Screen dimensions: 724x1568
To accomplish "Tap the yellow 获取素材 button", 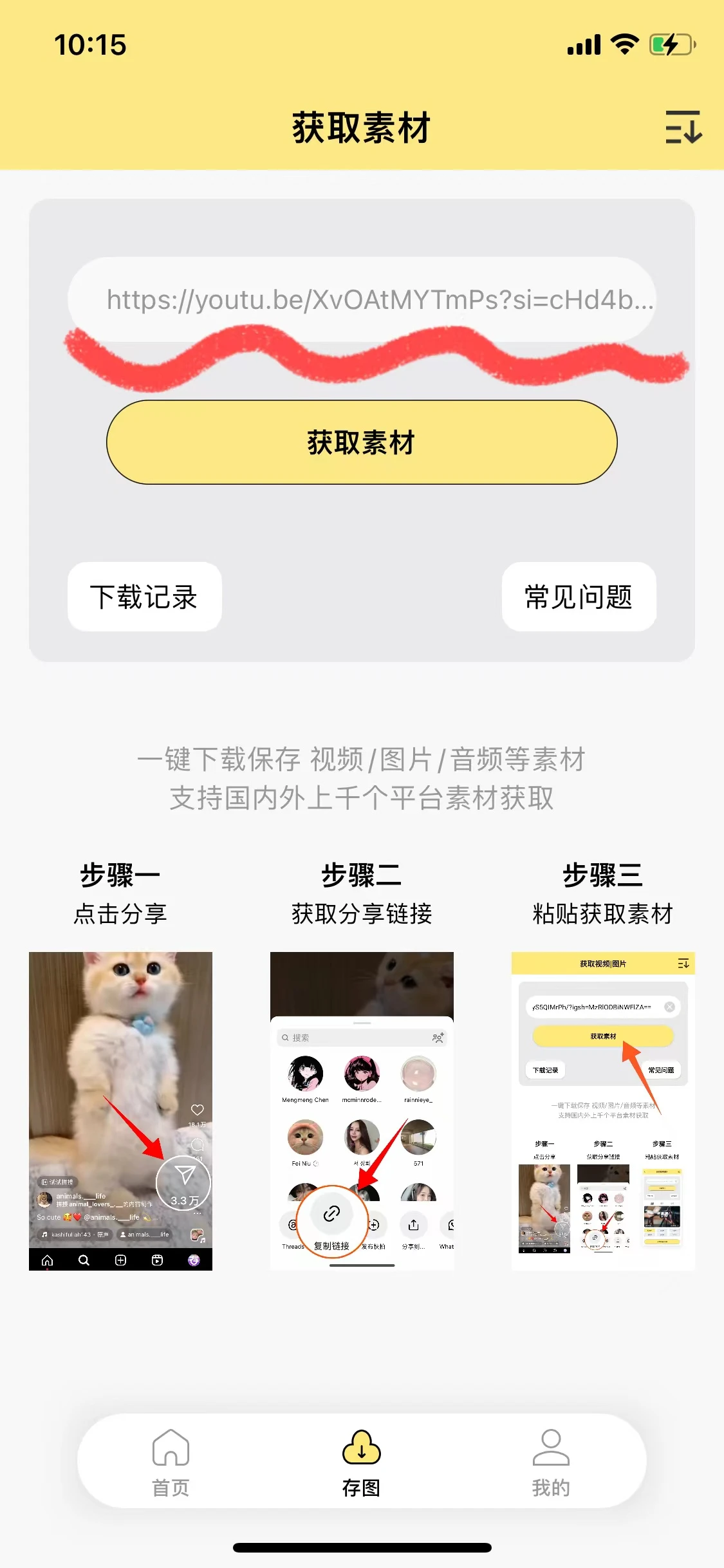I will (x=362, y=442).
